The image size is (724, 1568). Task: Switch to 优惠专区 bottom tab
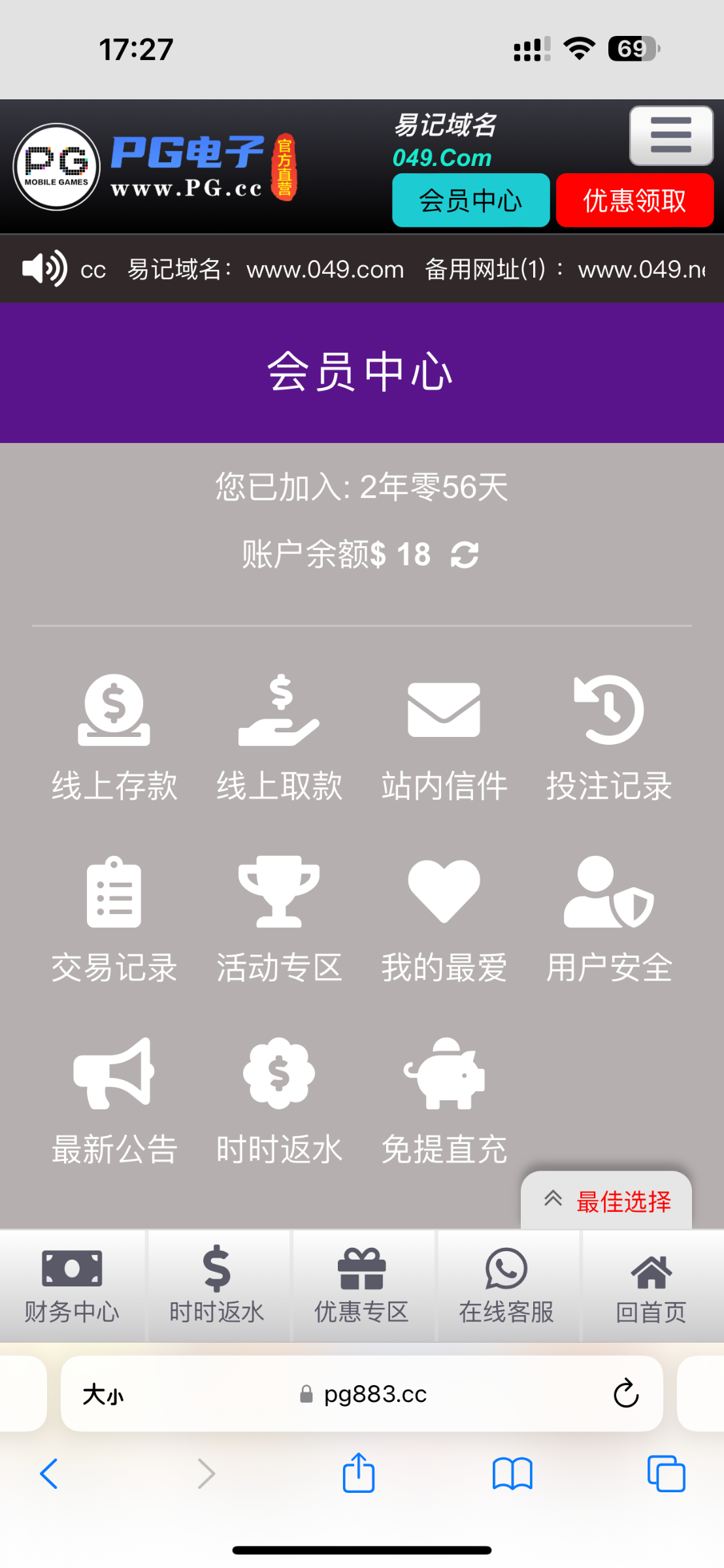click(361, 1286)
